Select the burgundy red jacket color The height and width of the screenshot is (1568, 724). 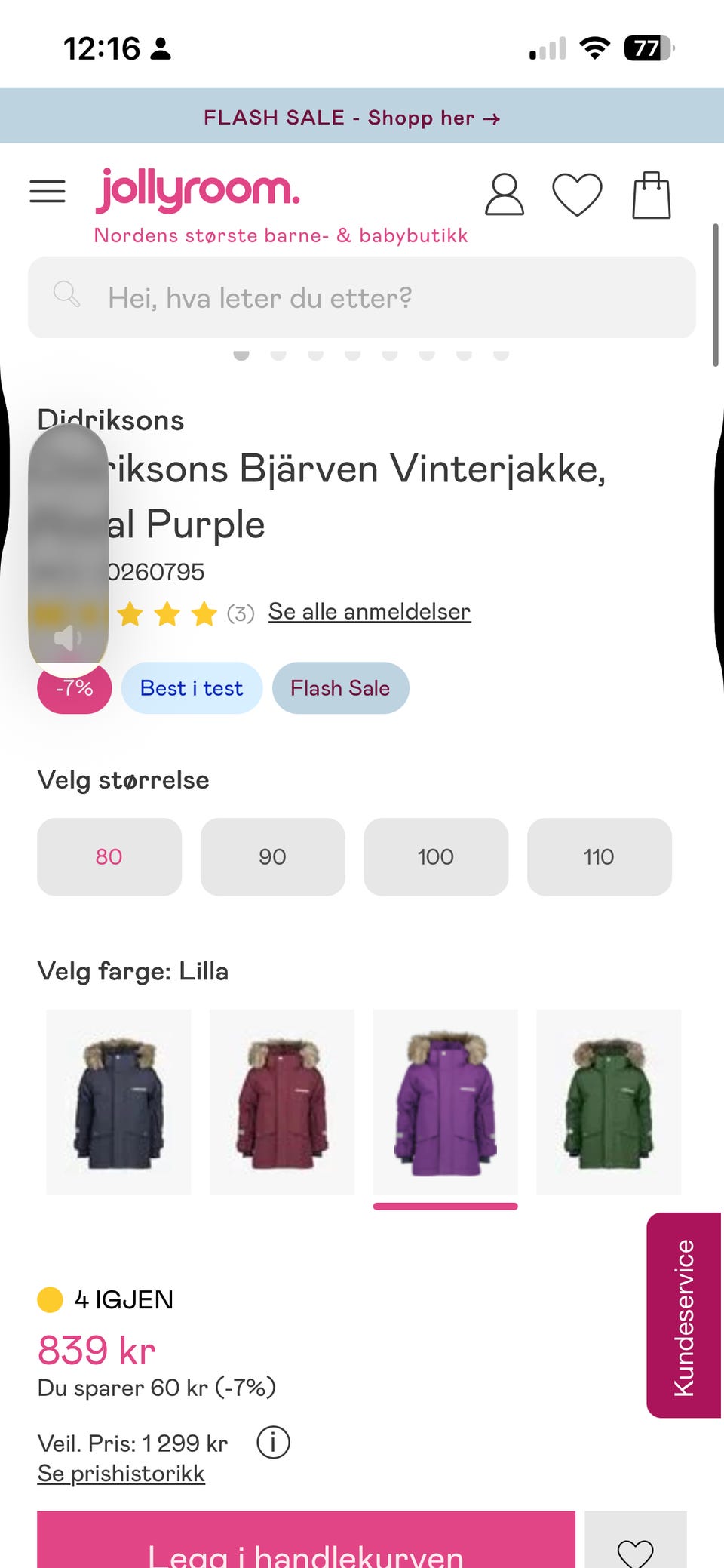click(282, 1102)
